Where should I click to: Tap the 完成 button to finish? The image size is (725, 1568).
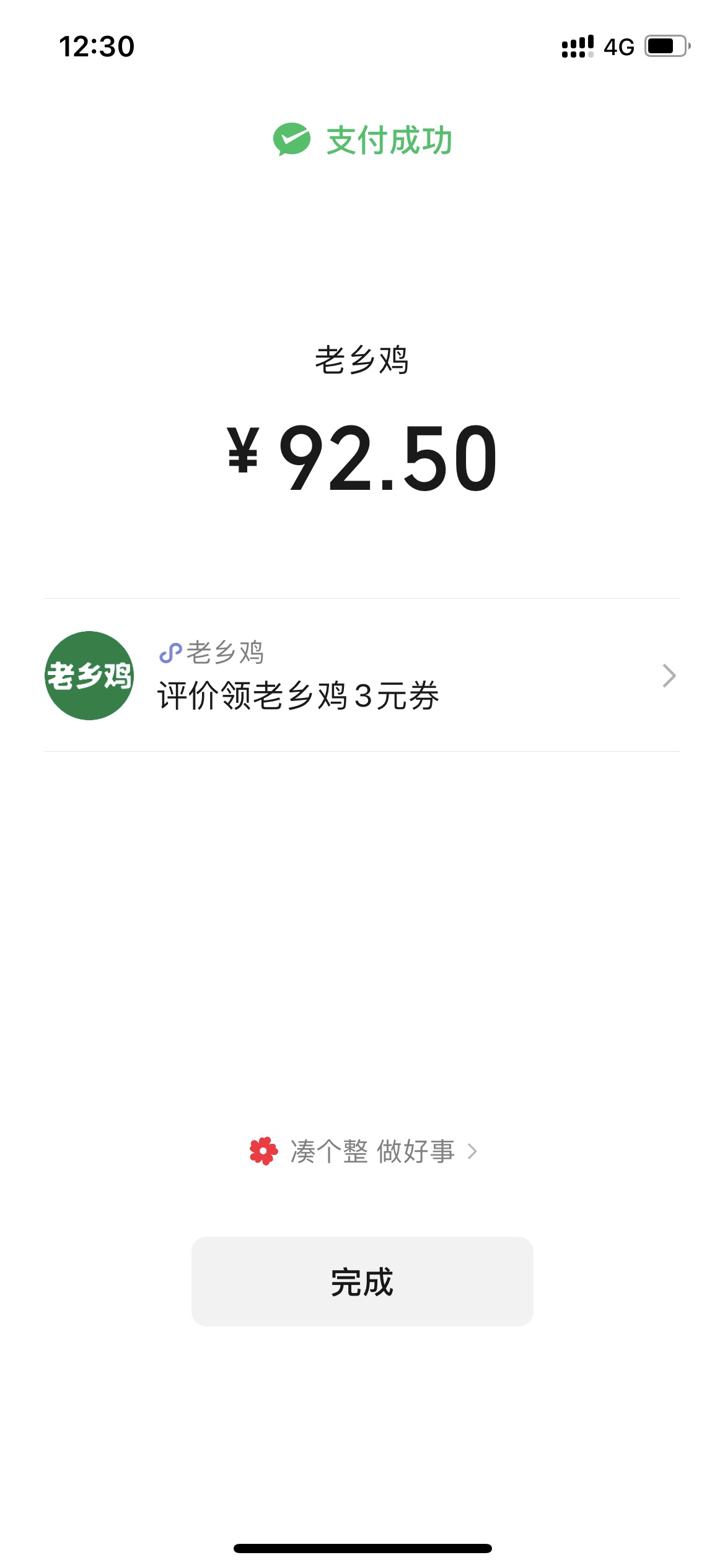click(x=362, y=1281)
